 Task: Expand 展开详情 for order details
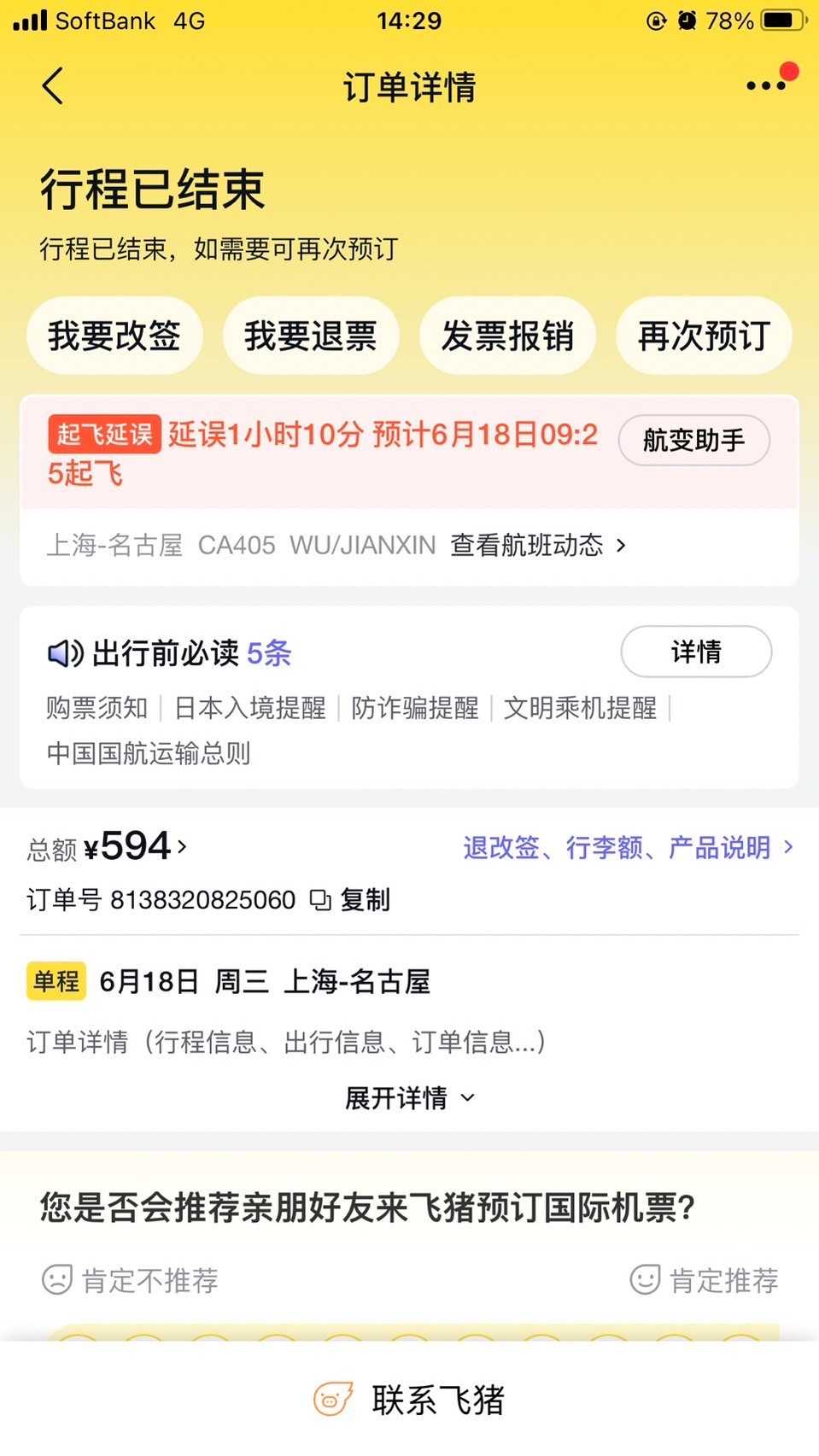409,1097
